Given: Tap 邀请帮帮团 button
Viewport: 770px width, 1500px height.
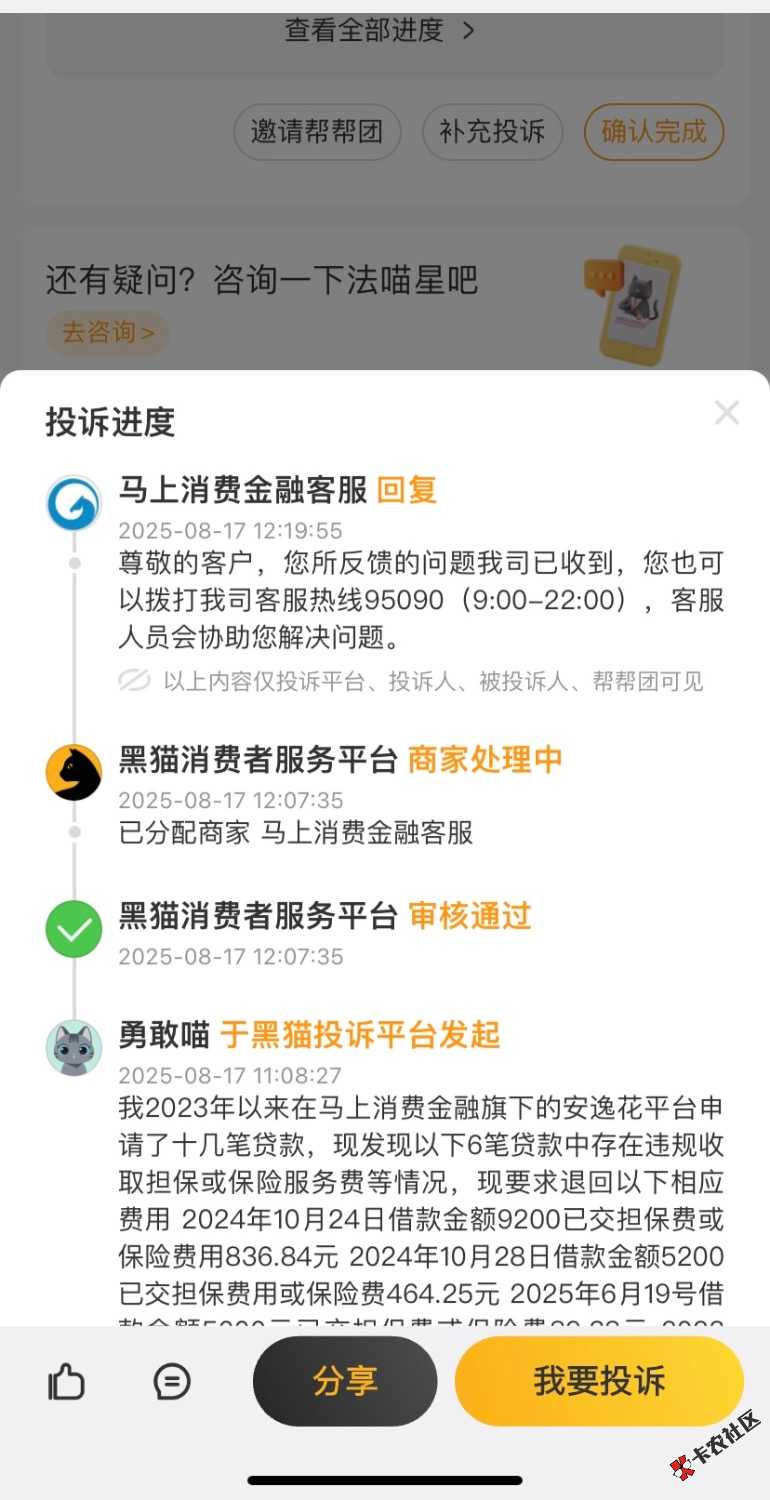Looking at the screenshot, I should (x=317, y=132).
